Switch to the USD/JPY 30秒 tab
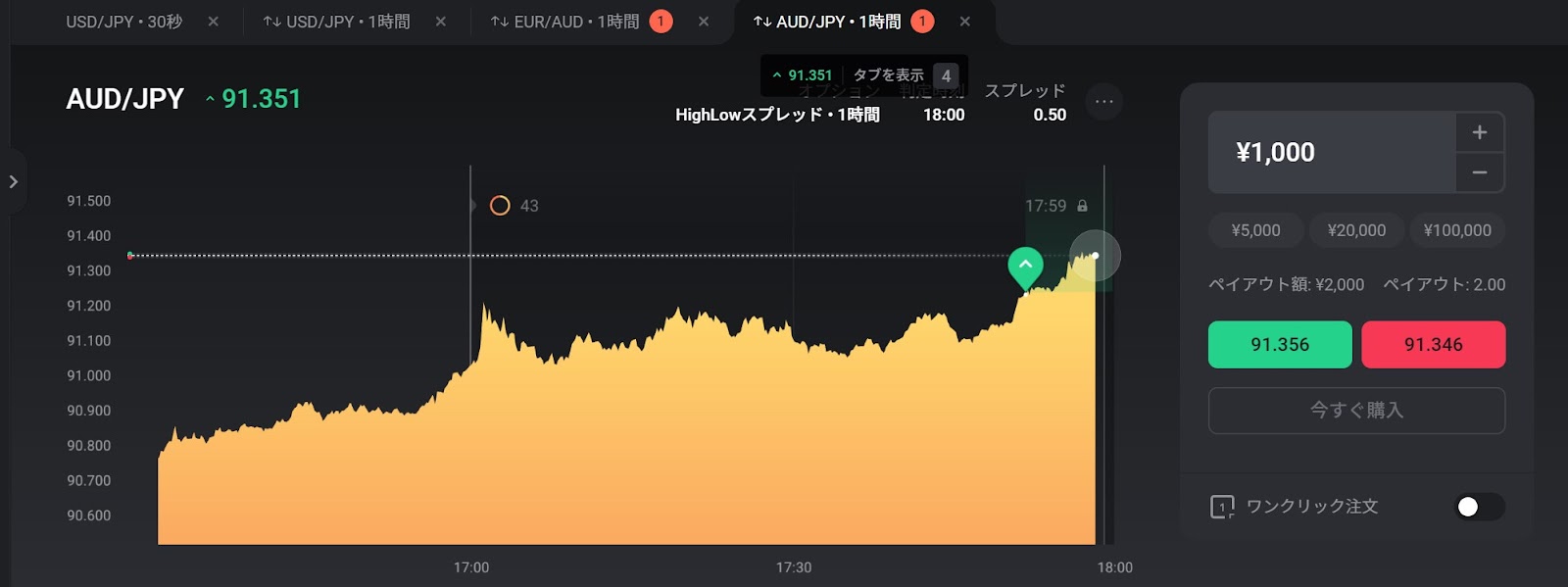 click(123, 22)
